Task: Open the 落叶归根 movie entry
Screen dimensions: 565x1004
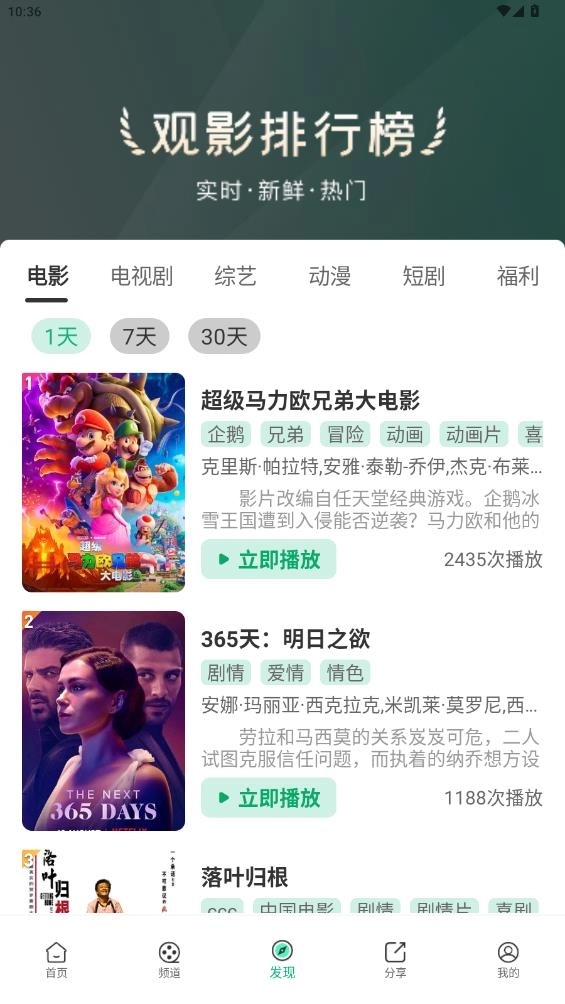Action: 245,877
